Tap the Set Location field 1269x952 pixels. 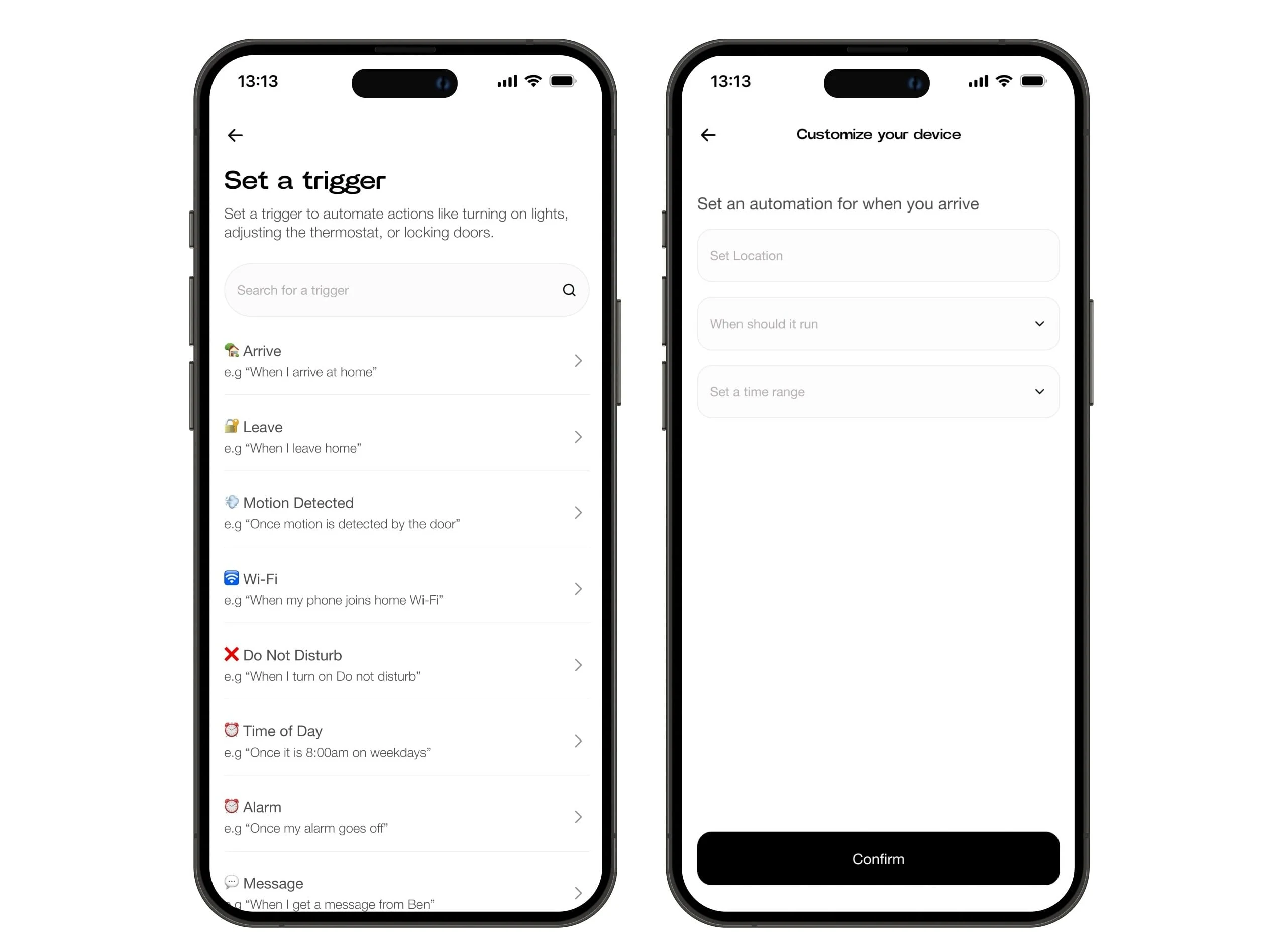tap(878, 256)
